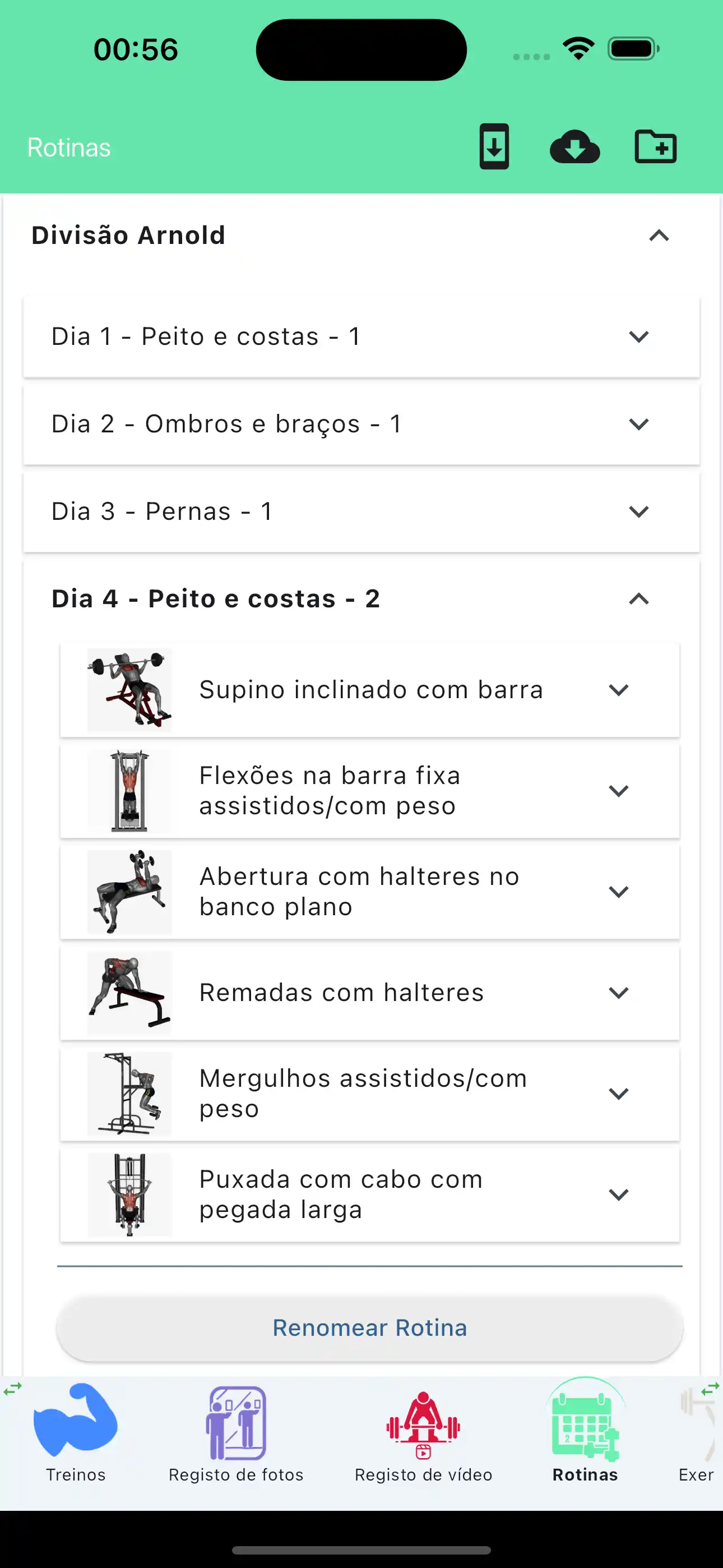Open Puxada com cabo com pegada larga details
Viewport: 723px width, 1568px height.
coord(618,1195)
